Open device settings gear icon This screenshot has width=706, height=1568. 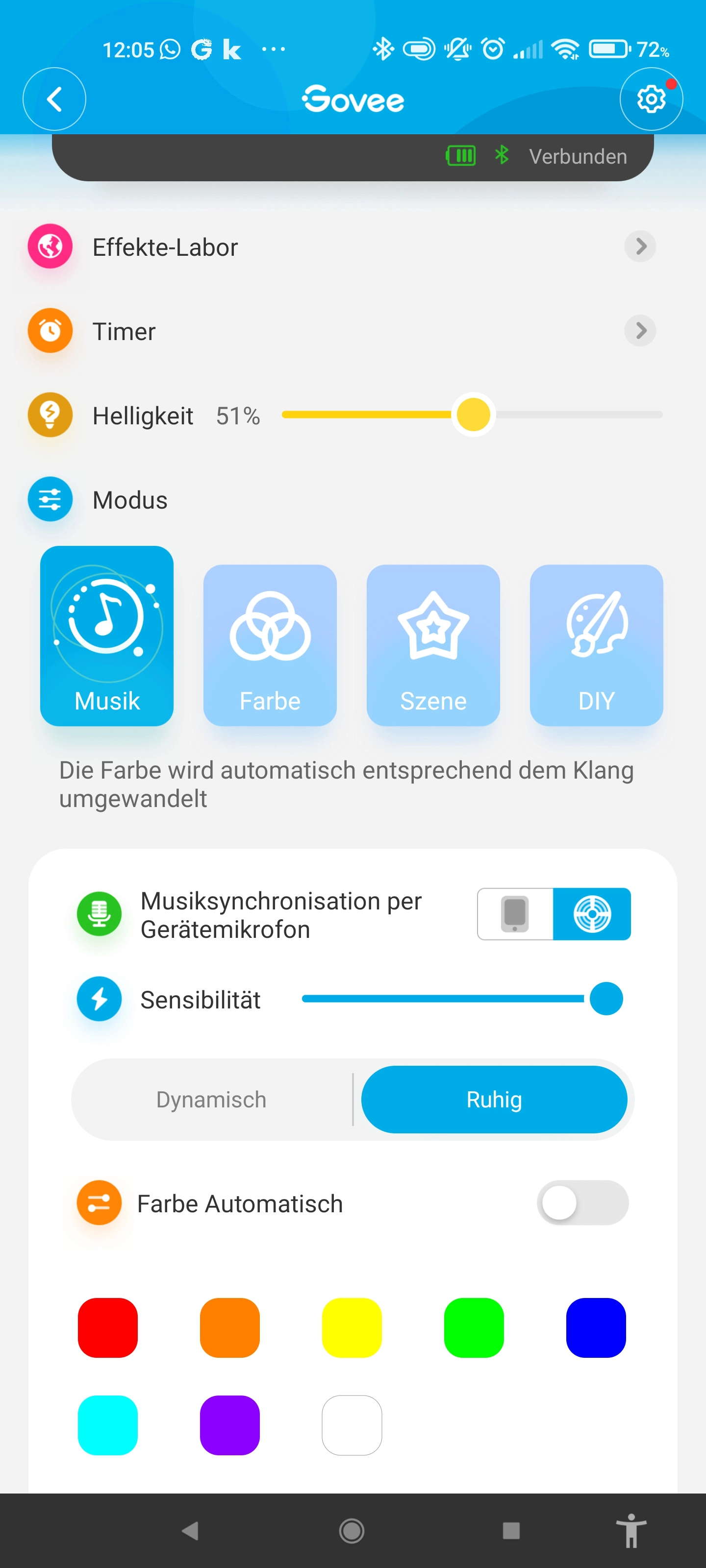pos(651,98)
